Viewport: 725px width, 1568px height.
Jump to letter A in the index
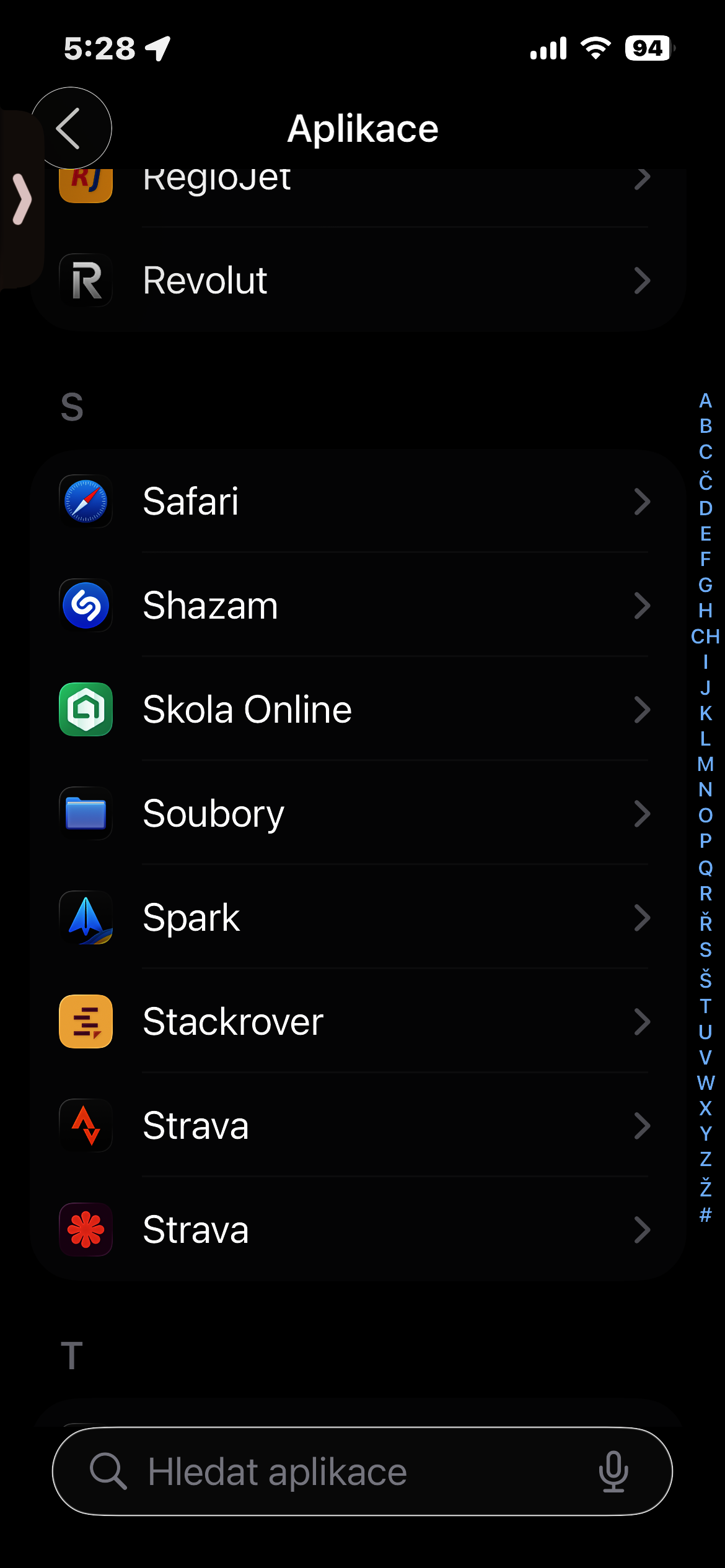(705, 401)
